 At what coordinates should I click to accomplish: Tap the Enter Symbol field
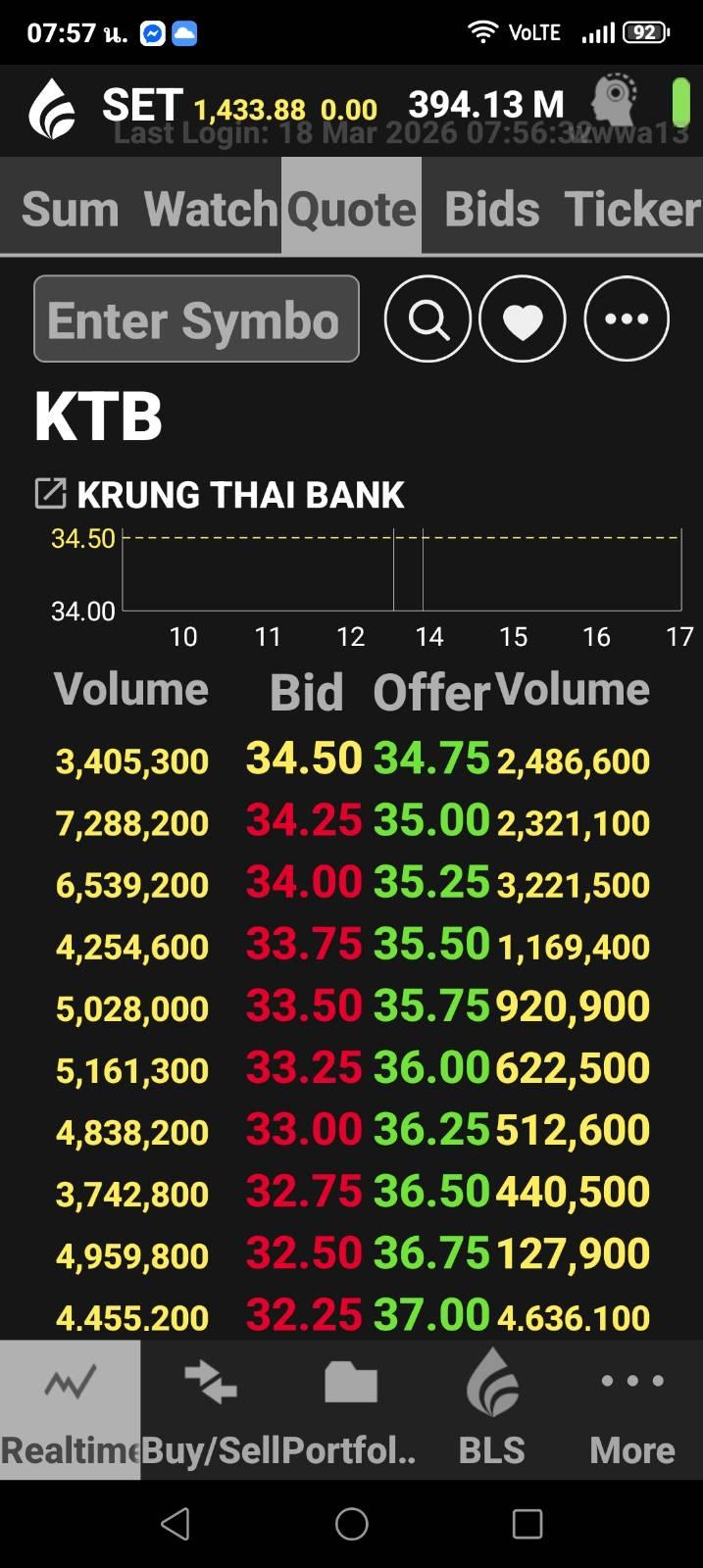(x=196, y=319)
